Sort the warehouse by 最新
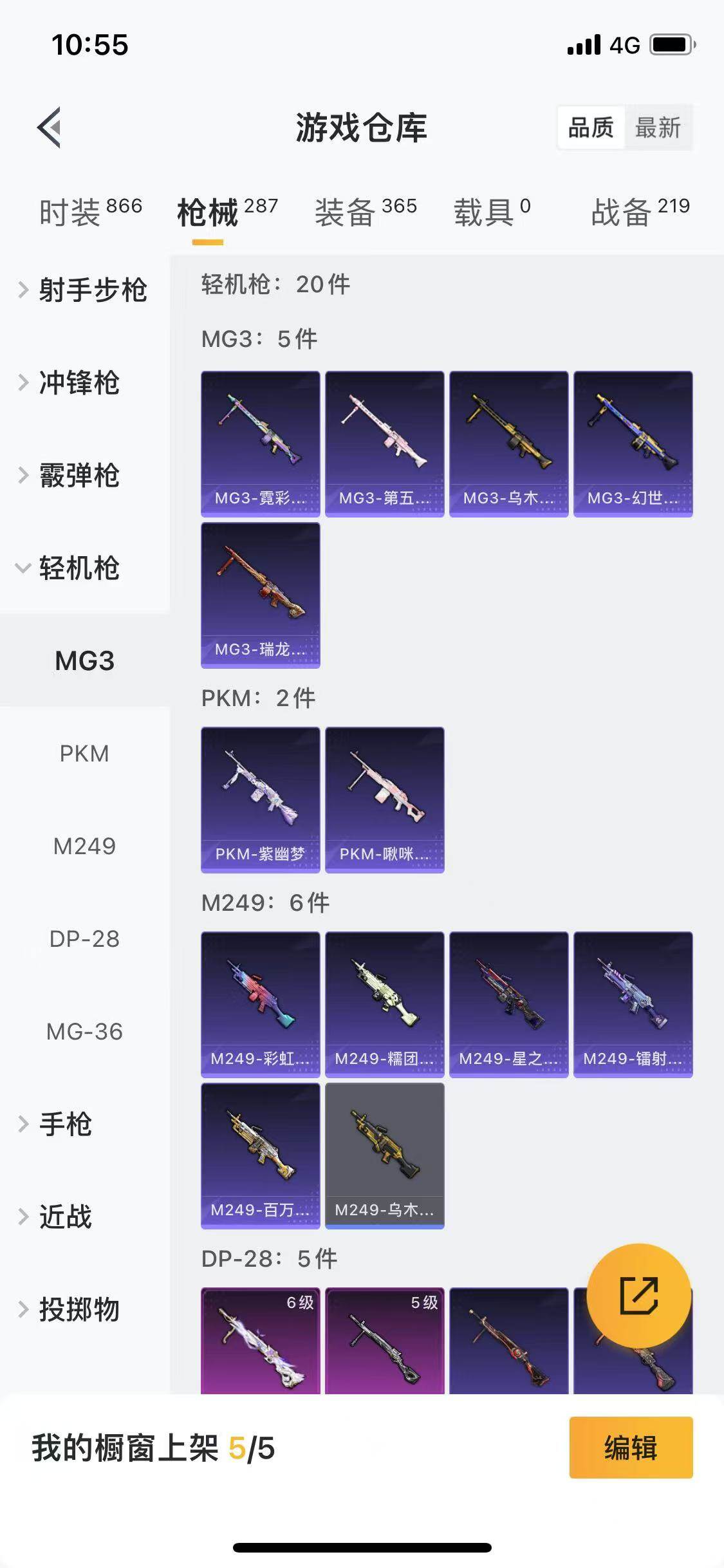The image size is (724, 1568). click(657, 127)
